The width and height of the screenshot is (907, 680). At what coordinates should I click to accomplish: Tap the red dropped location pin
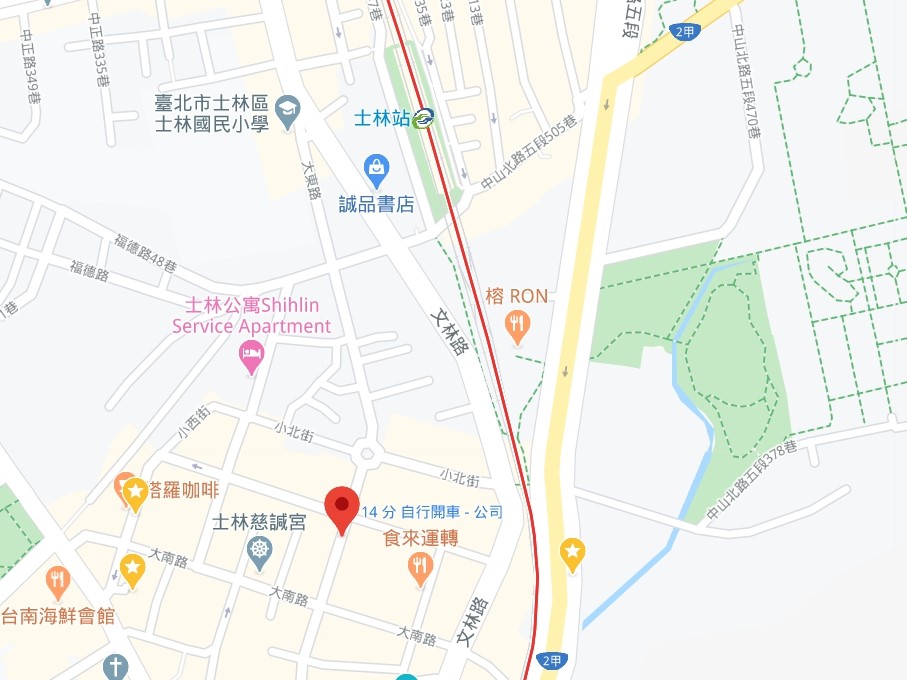coord(343,508)
